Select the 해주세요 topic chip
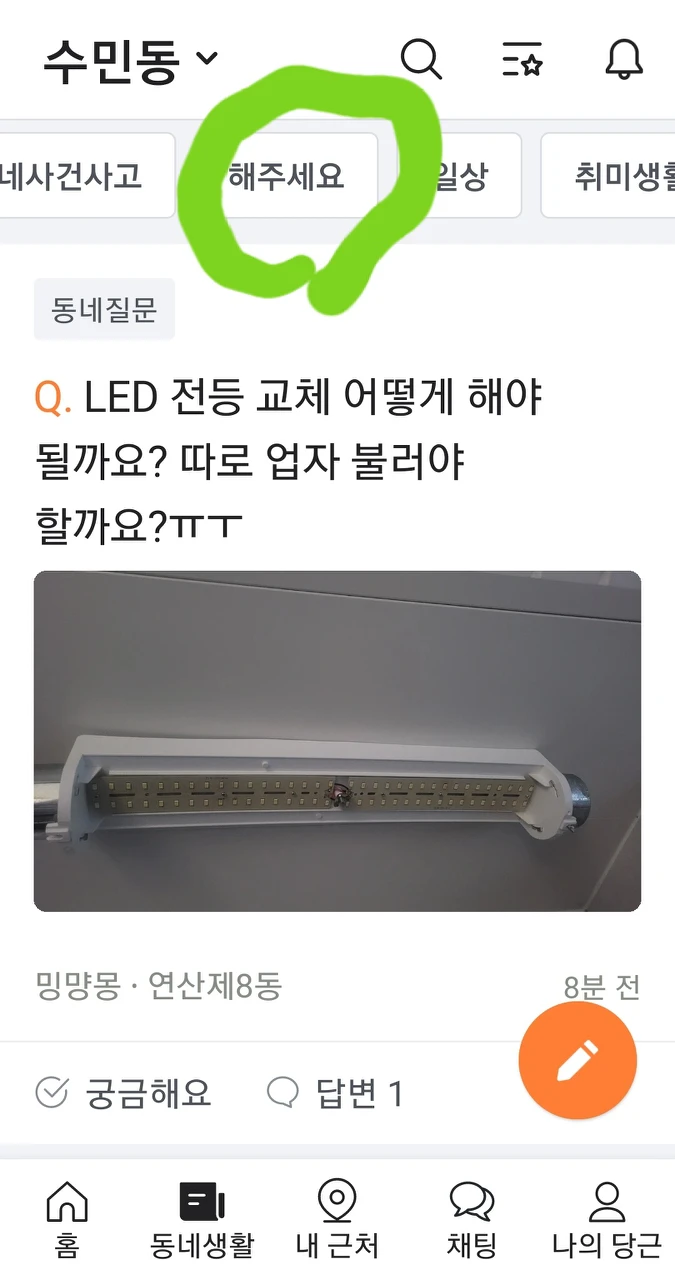The image size is (675, 1278). [x=285, y=177]
